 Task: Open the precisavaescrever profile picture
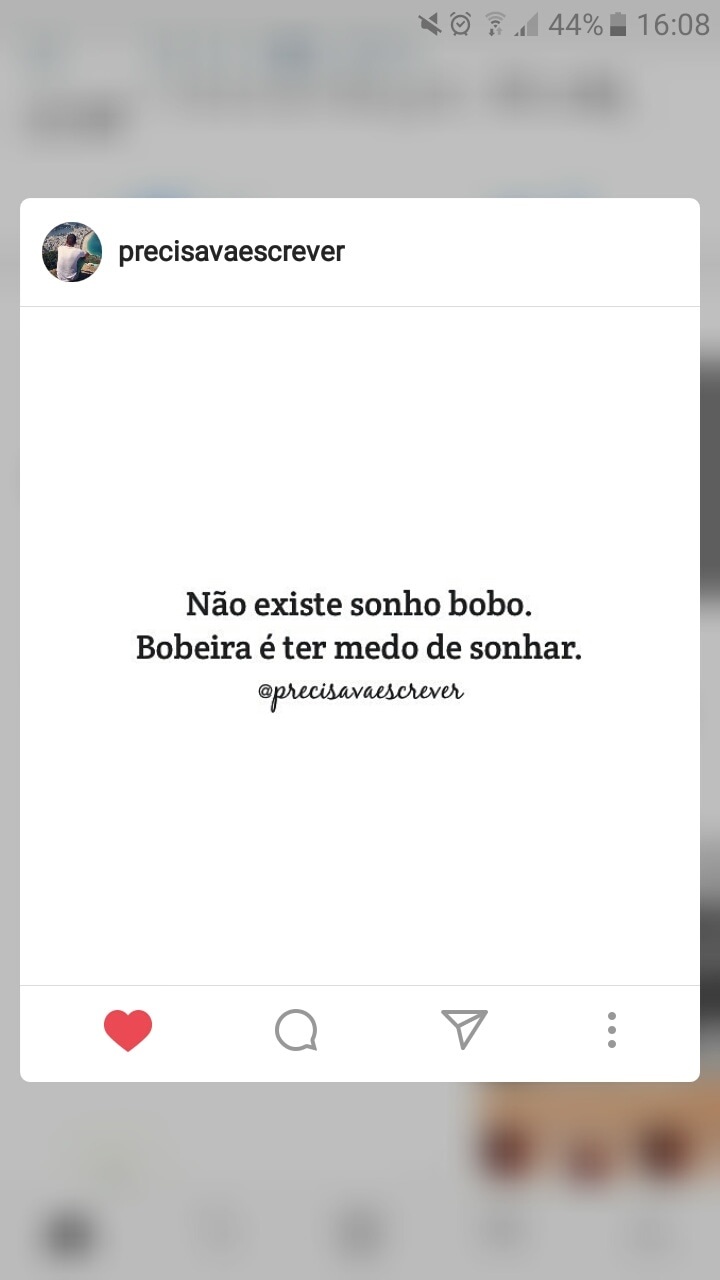click(x=72, y=252)
